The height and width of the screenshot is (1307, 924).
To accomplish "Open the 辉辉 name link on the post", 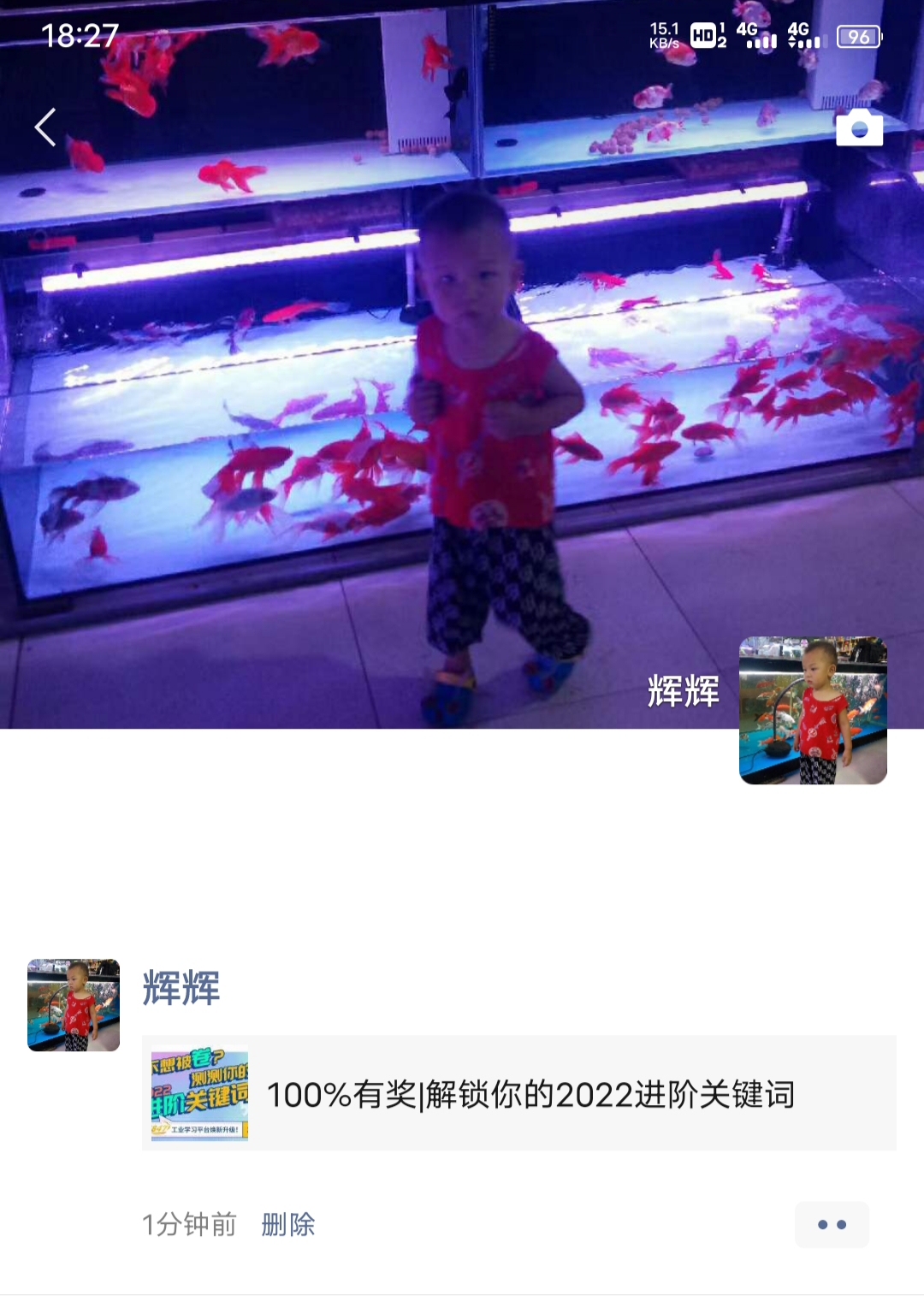I will point(181,988).
